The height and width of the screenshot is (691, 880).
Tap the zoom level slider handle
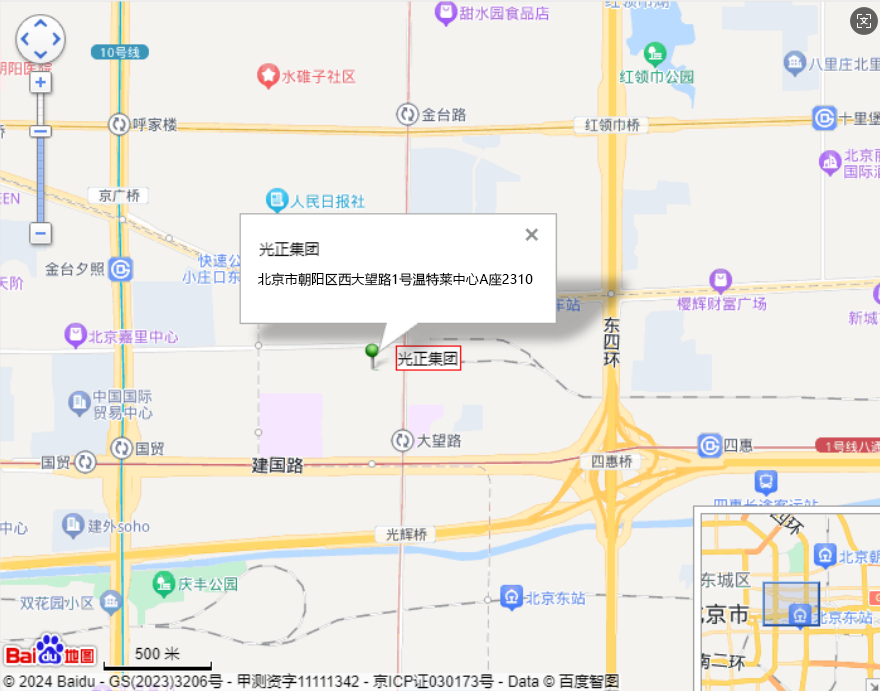coord(40,131)
